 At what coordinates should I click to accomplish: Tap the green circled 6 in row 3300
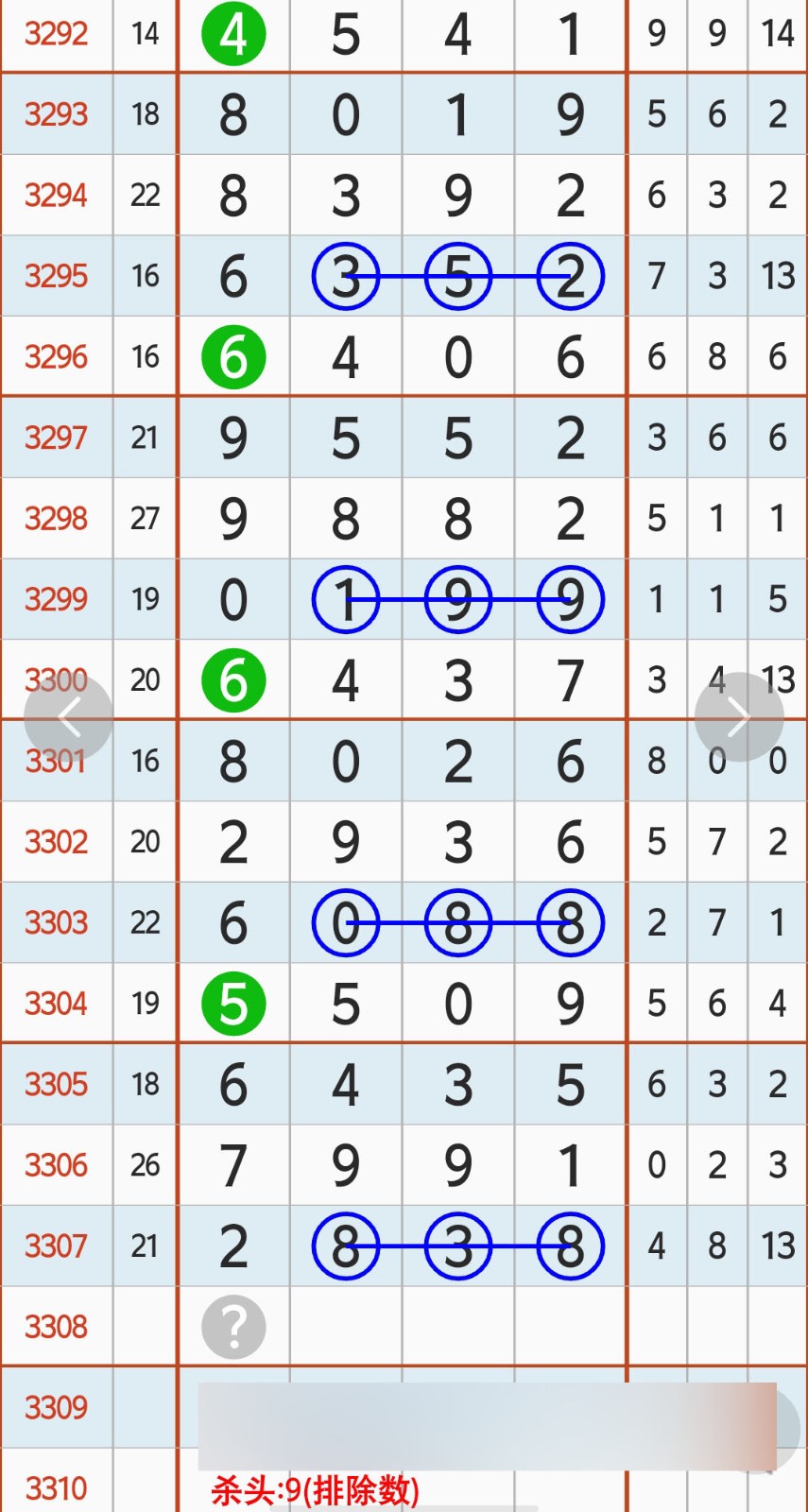[x=233, y=679]
